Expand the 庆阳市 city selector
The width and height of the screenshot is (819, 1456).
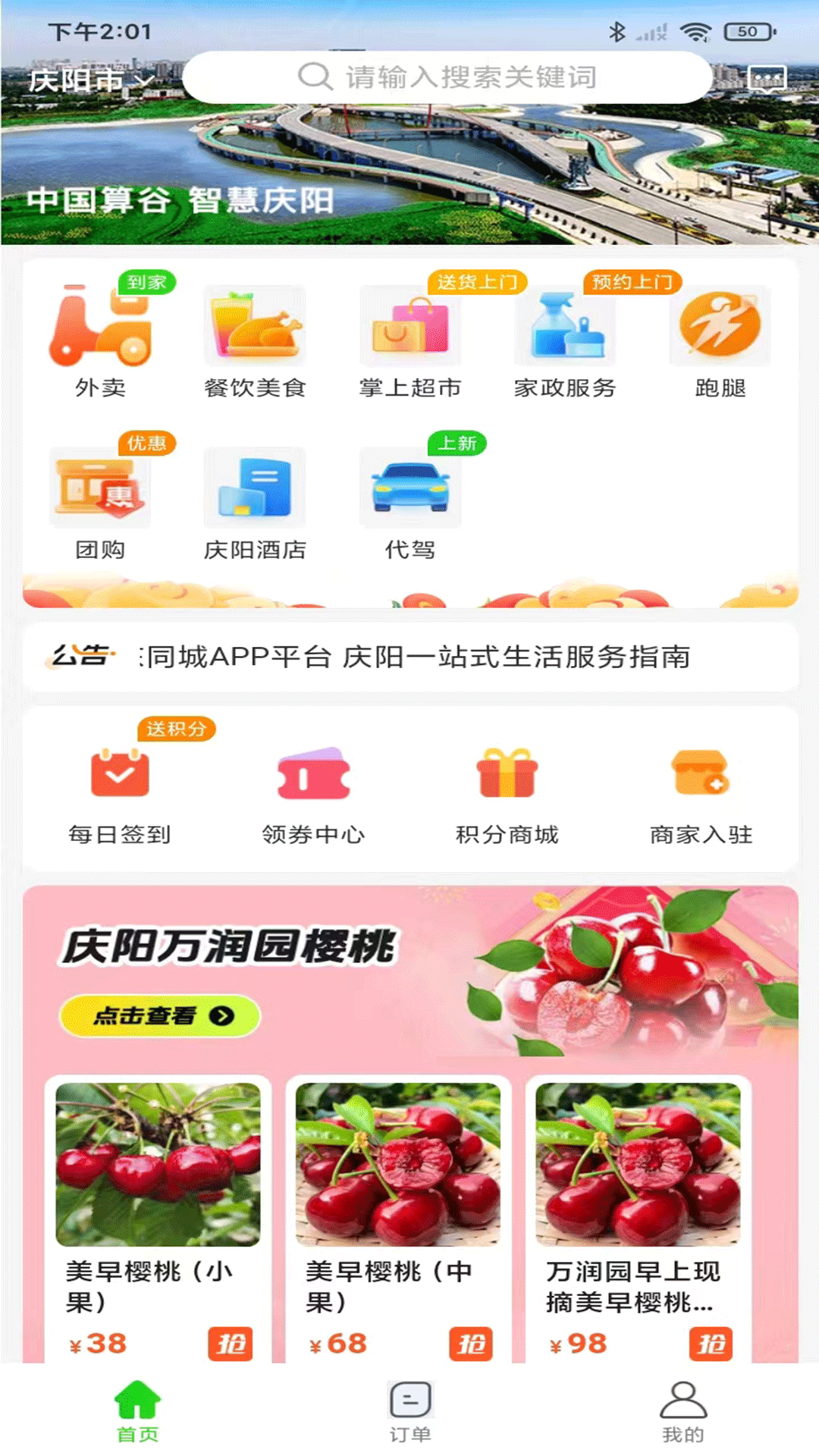click(90, 80)
